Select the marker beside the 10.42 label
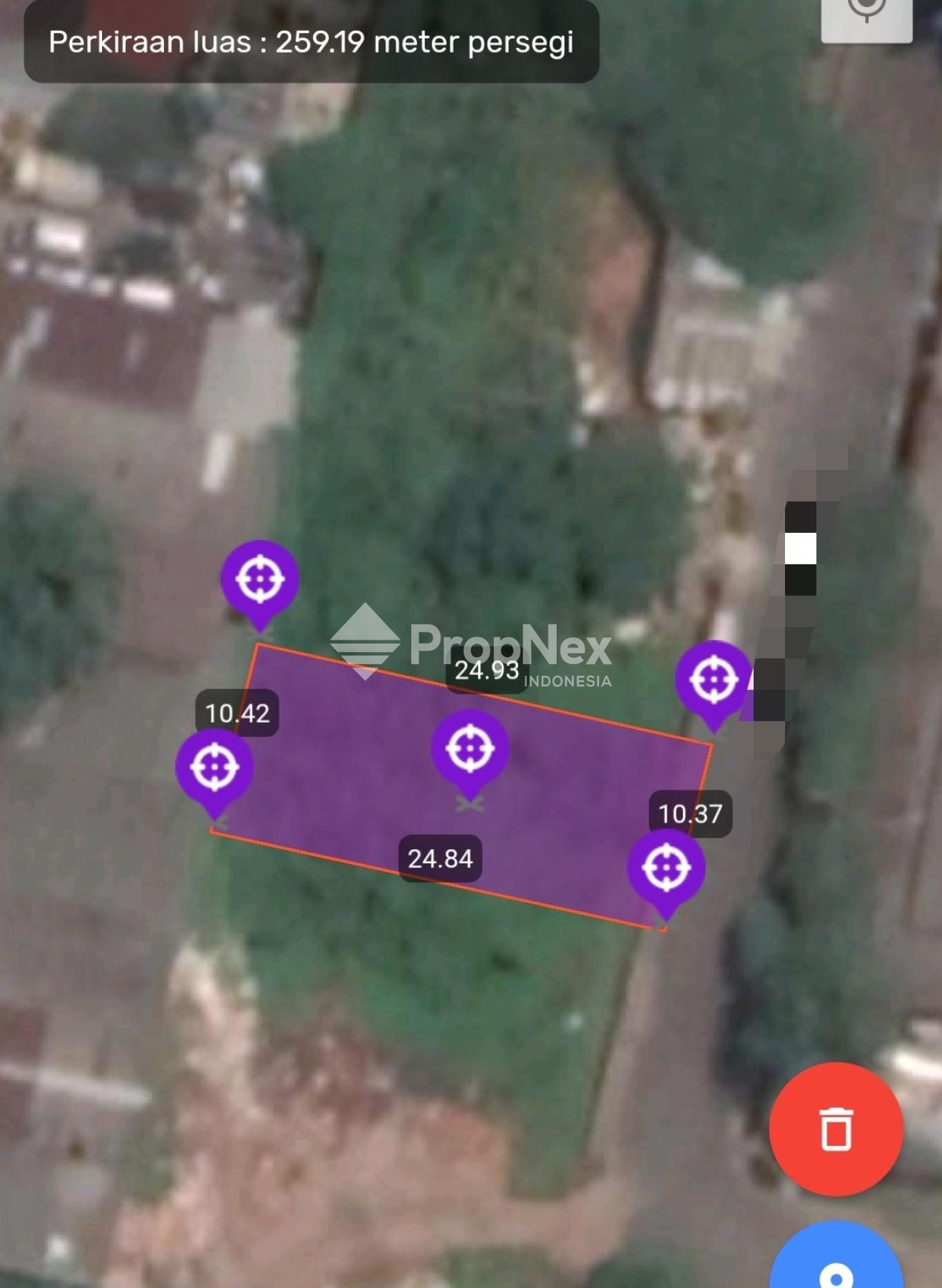Viewport: 942px width, 1288px height. [x=214, y=768]
